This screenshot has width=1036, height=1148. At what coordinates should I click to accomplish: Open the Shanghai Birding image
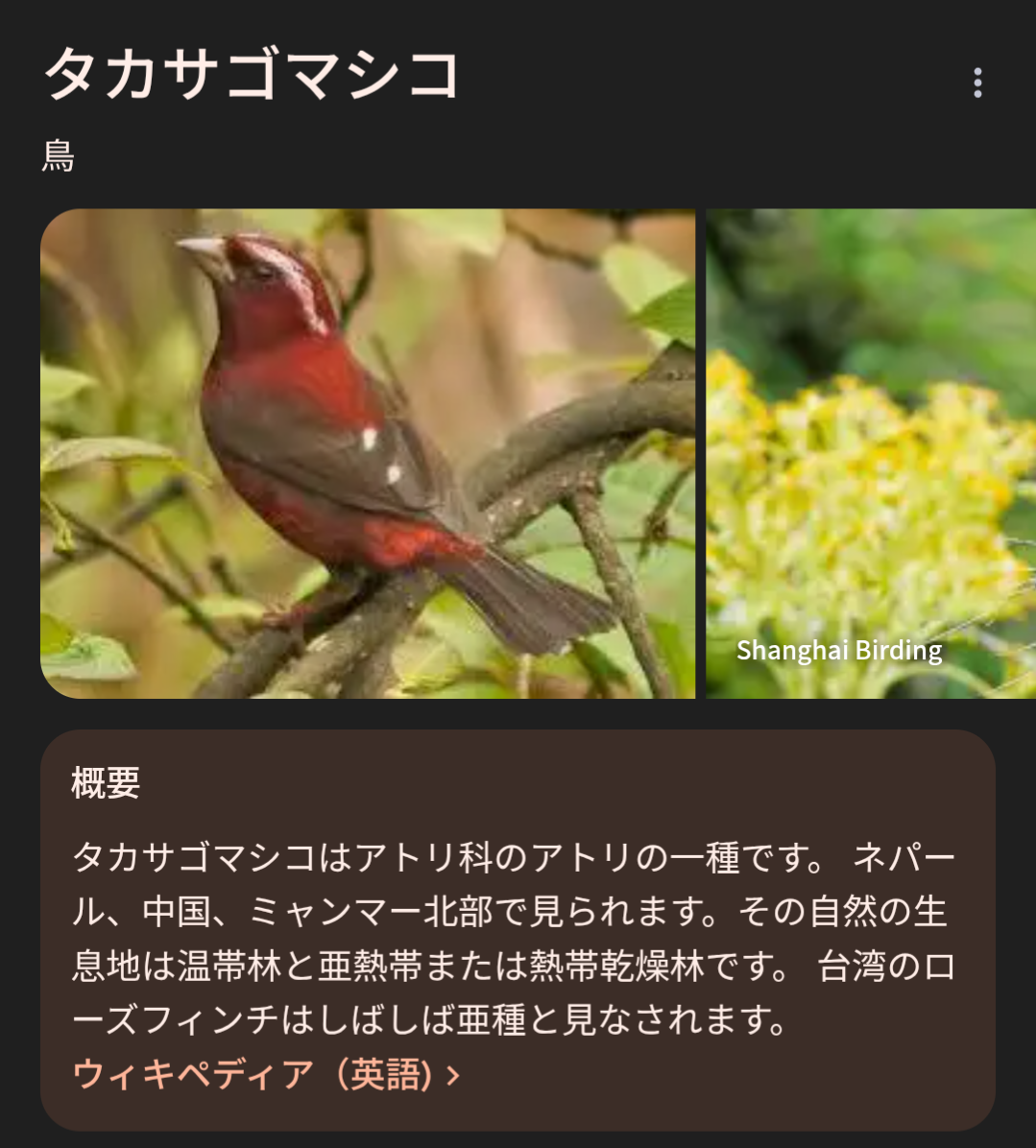click(870, 453)
